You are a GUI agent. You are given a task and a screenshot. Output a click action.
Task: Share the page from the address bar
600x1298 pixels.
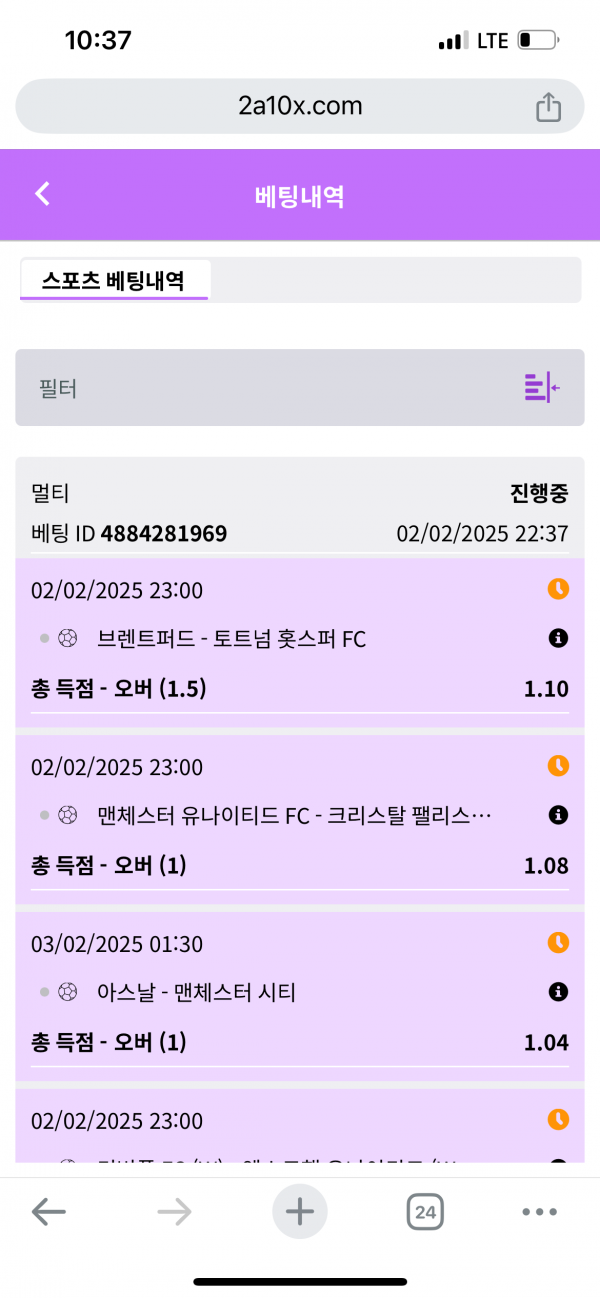548,107
